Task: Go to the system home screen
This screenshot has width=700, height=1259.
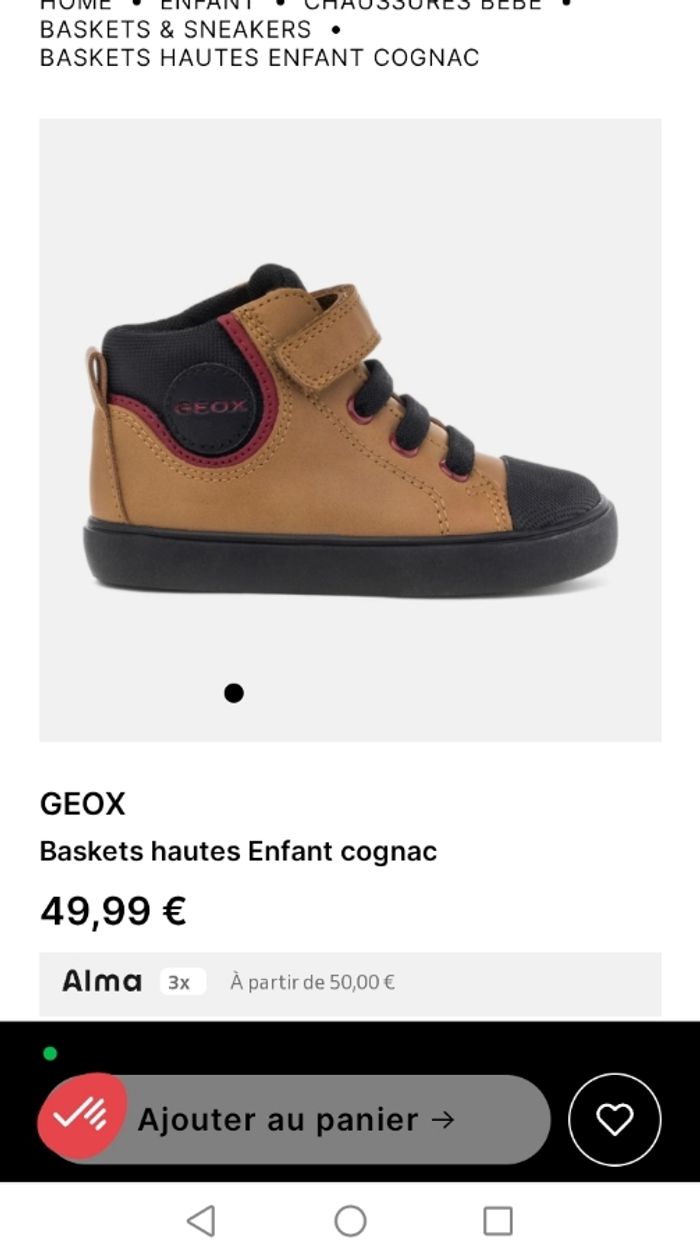Action: pyautogui.click(x=350, y=1221)
